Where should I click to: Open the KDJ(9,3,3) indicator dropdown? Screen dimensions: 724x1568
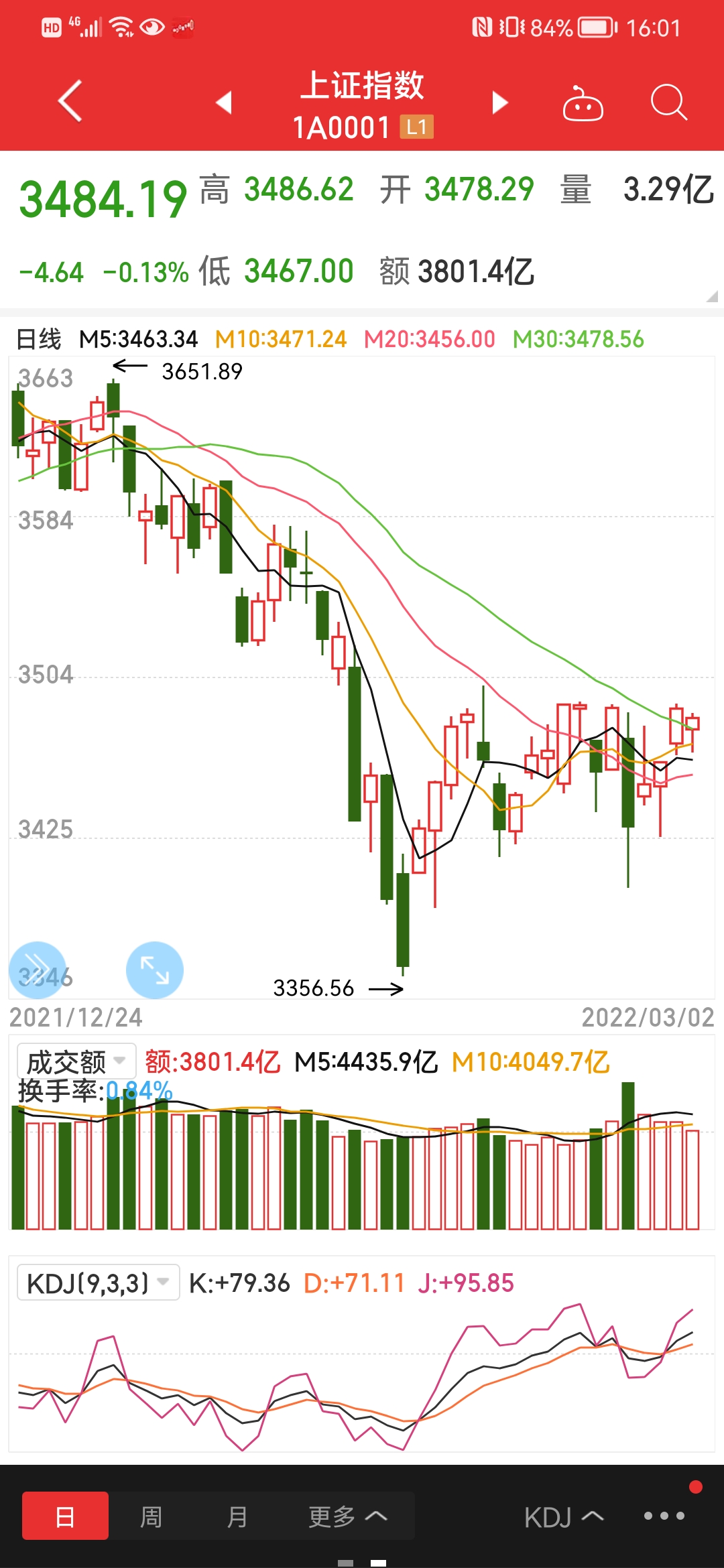(98, 1283)
